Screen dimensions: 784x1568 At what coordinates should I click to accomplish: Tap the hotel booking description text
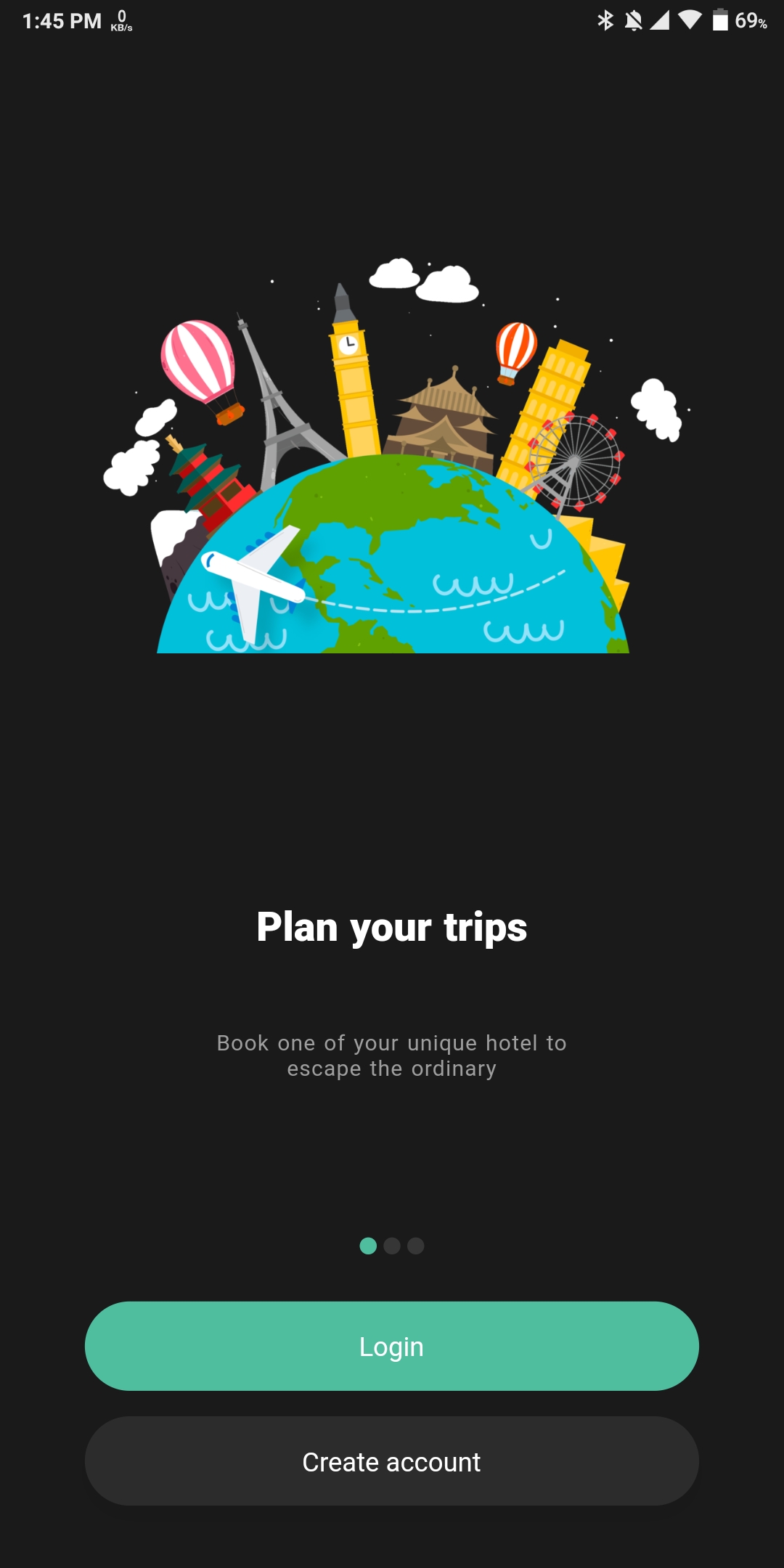coord(392,1055)
